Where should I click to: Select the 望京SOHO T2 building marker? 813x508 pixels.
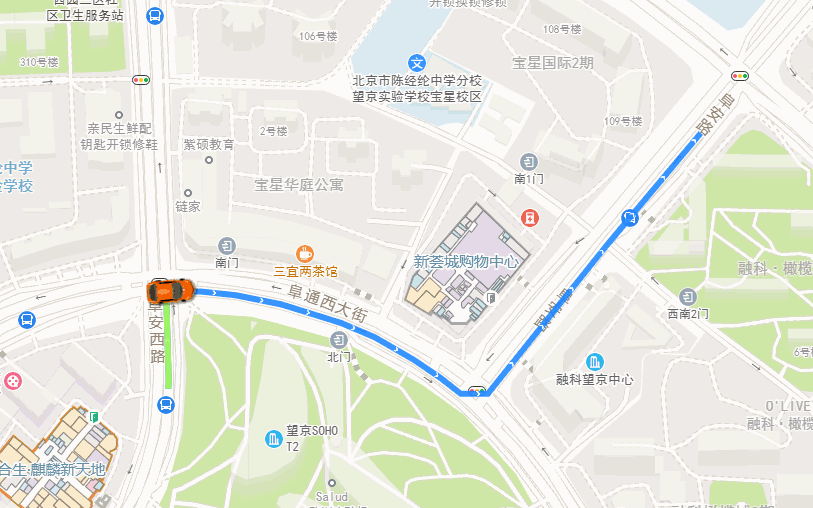pos(273,438)
